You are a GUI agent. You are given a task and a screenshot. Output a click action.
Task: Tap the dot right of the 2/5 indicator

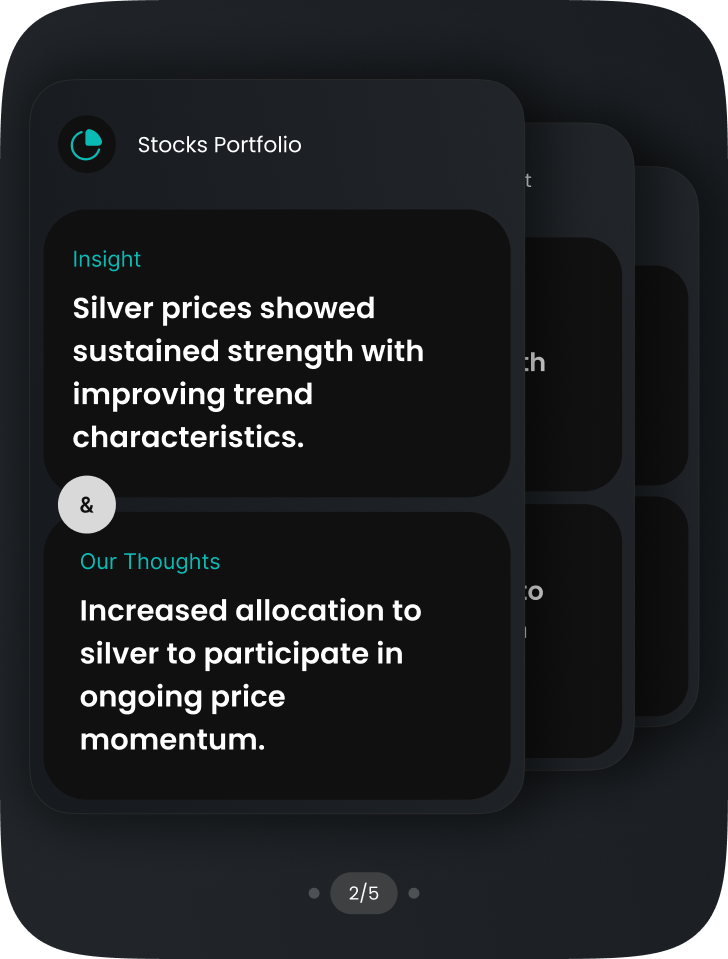point(414,893)
